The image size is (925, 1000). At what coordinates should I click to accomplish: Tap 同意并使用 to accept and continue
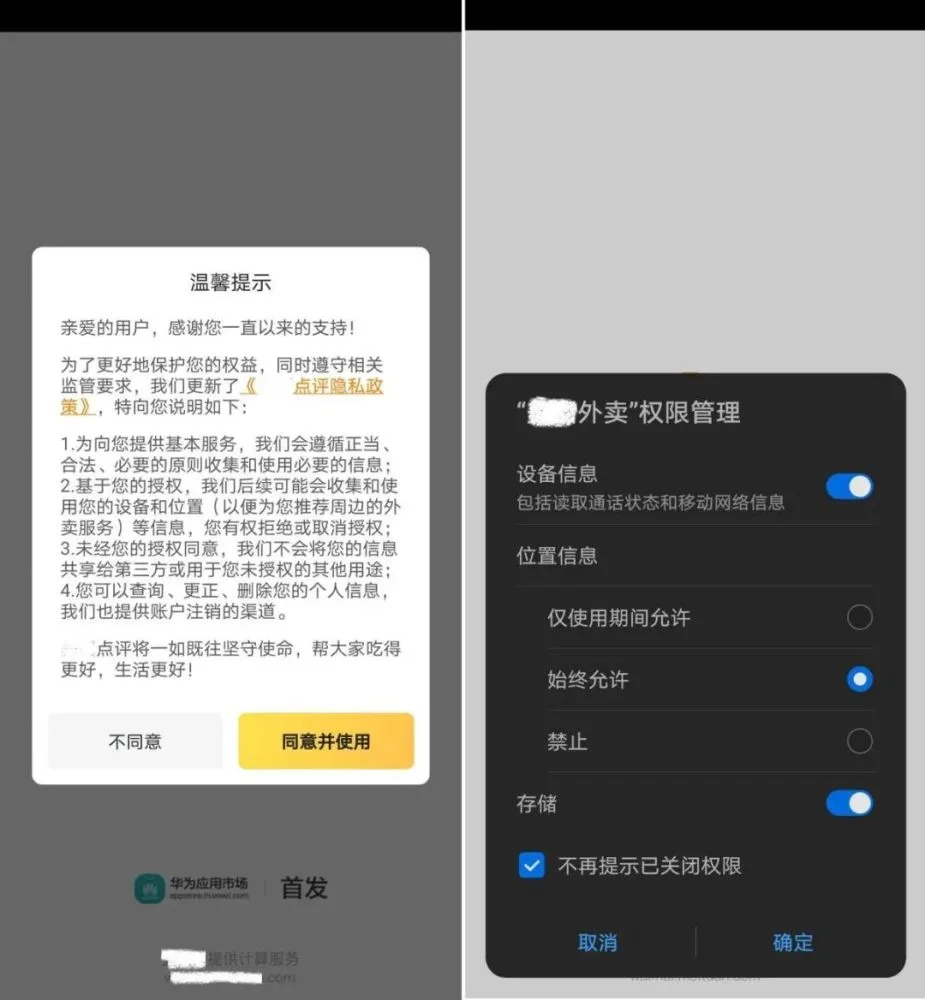(326, 742)
